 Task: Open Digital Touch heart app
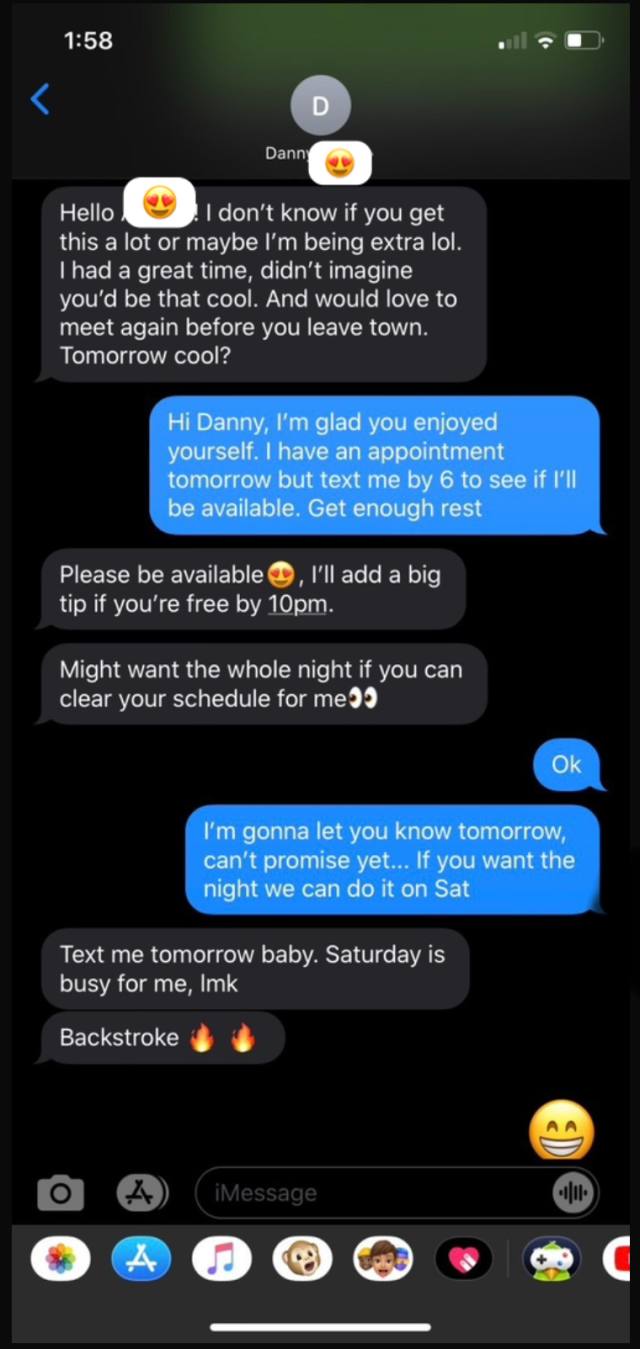coord(463,1259)
